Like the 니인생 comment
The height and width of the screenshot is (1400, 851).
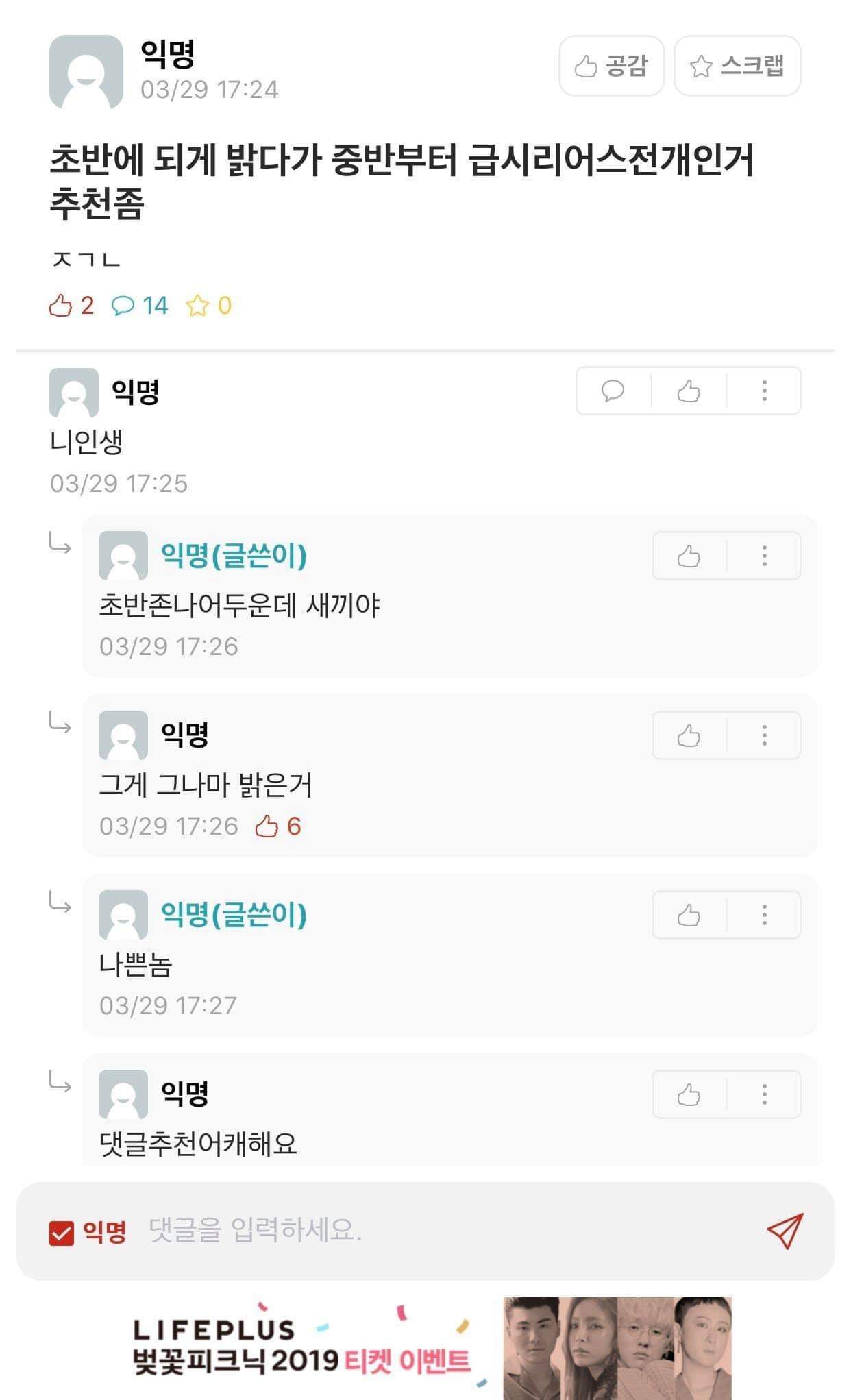pyautogui.click(x=689, y=391)
